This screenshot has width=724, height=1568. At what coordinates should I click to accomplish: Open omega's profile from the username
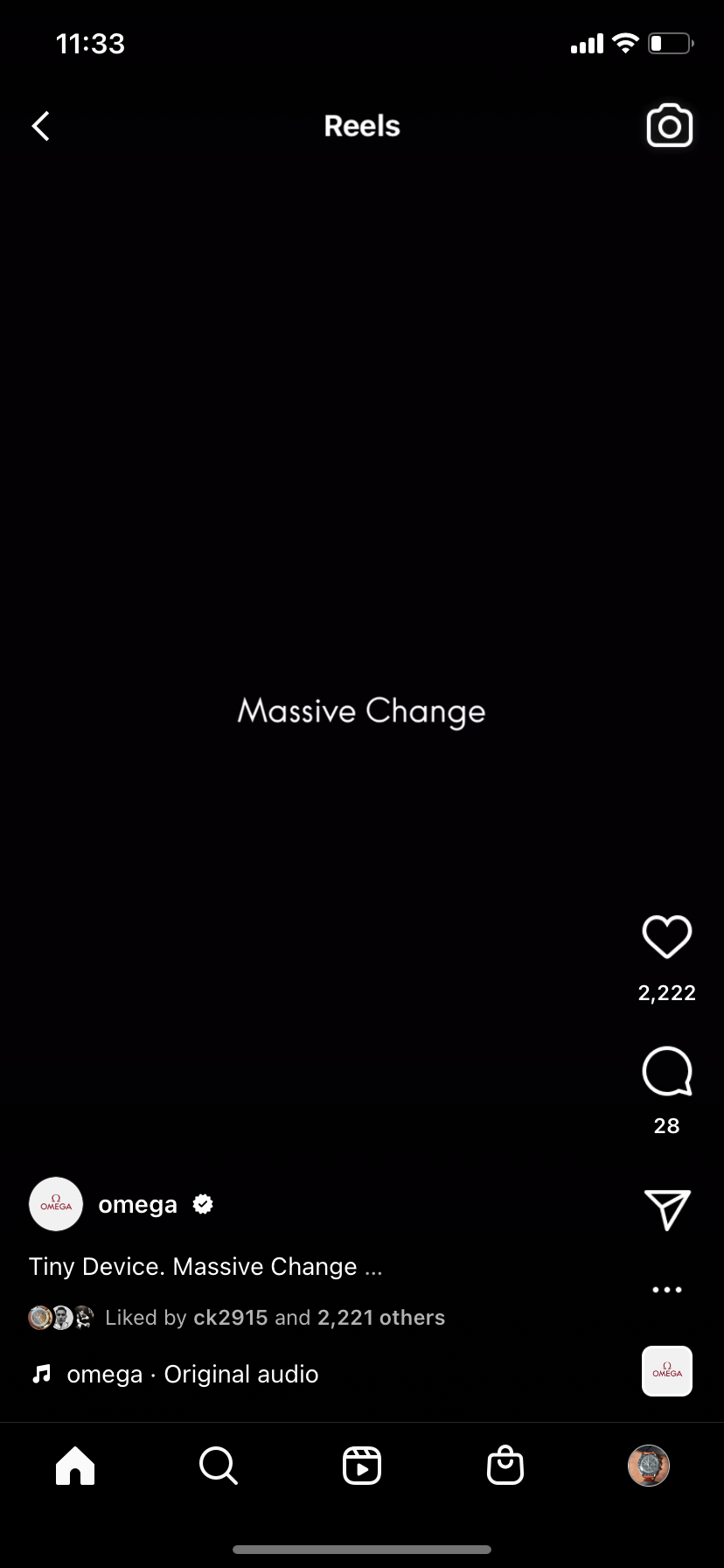click(x=137, y=1205)
